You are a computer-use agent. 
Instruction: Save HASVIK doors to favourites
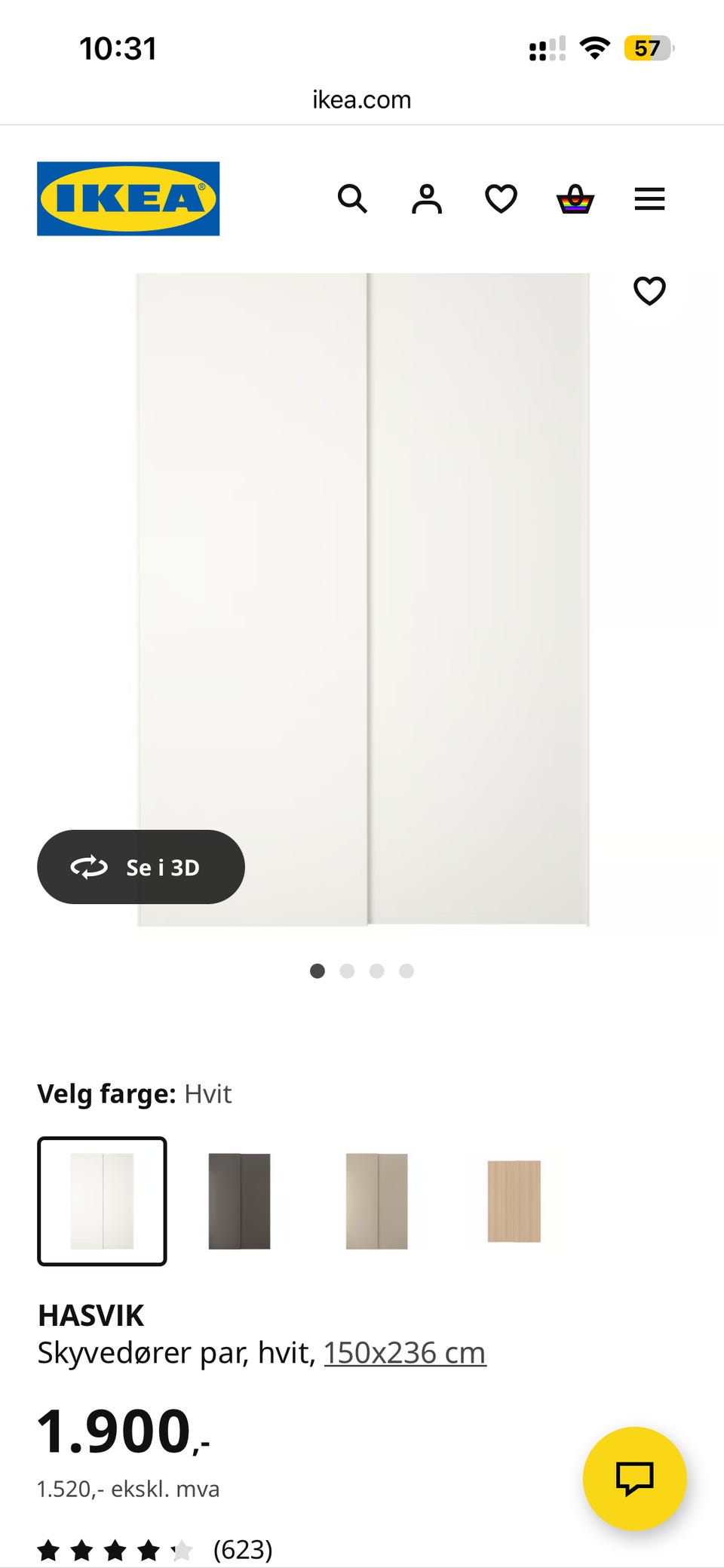649,291
